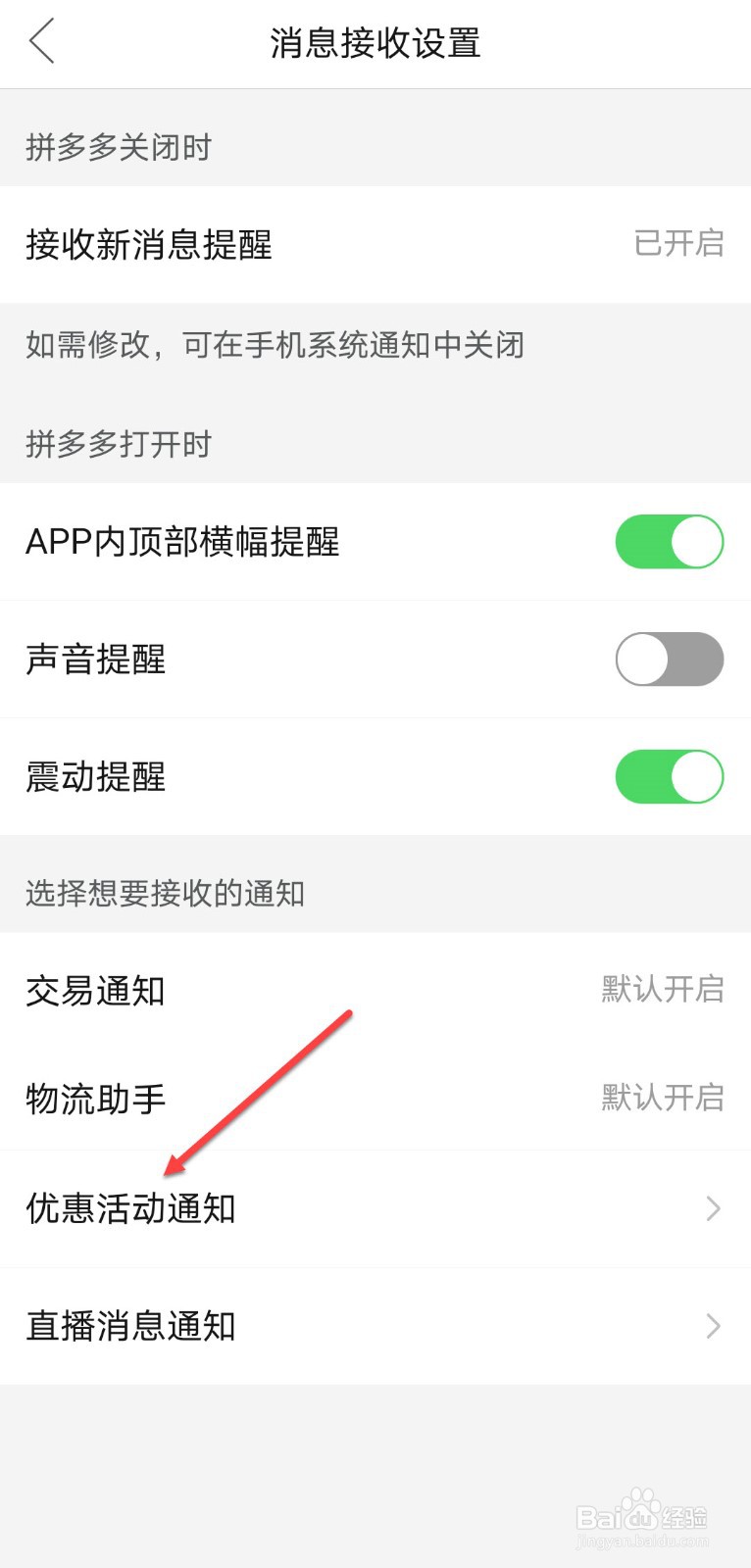
Task: Tap 接收新消息提醒 row
Action: (149, 245)
